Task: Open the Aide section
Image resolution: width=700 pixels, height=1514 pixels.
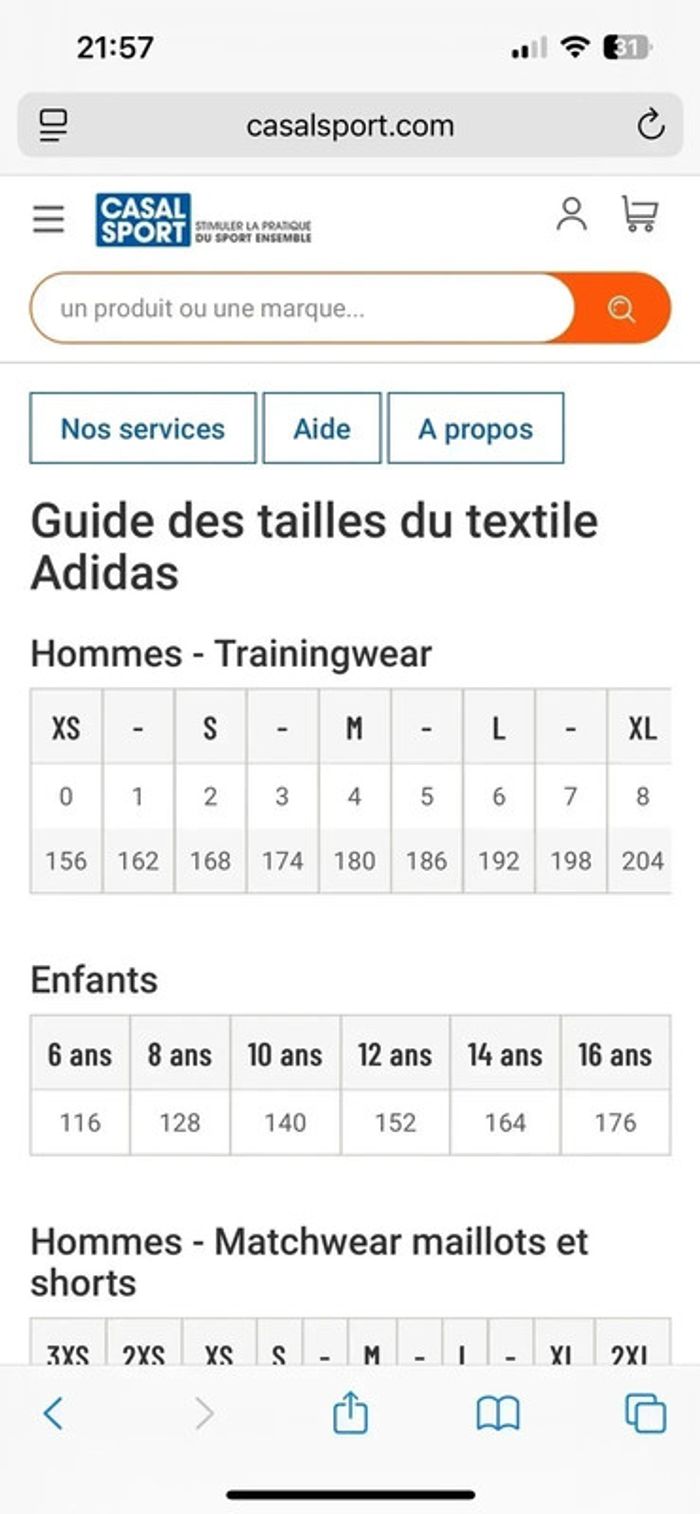Action: 322,428
